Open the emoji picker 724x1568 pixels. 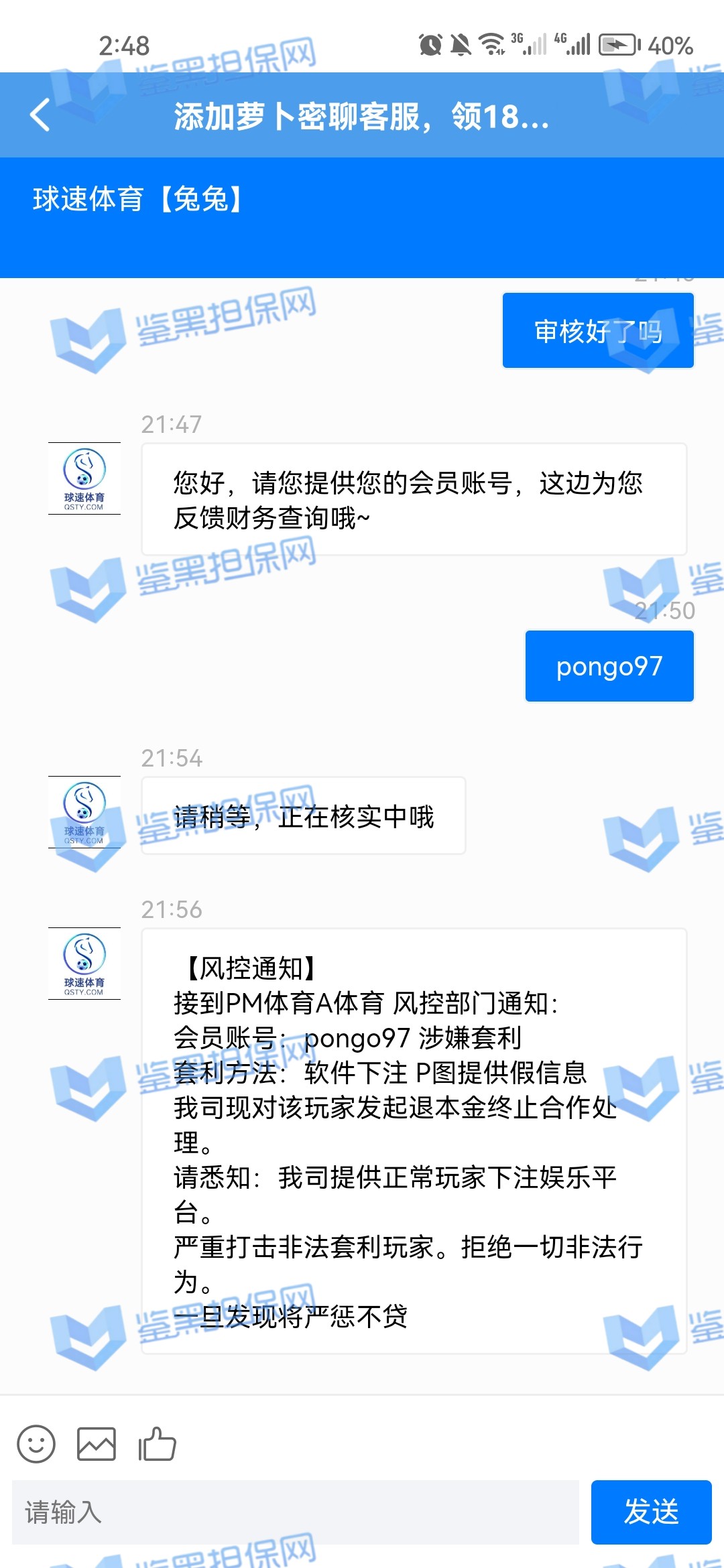click(x=36, y=1443)
